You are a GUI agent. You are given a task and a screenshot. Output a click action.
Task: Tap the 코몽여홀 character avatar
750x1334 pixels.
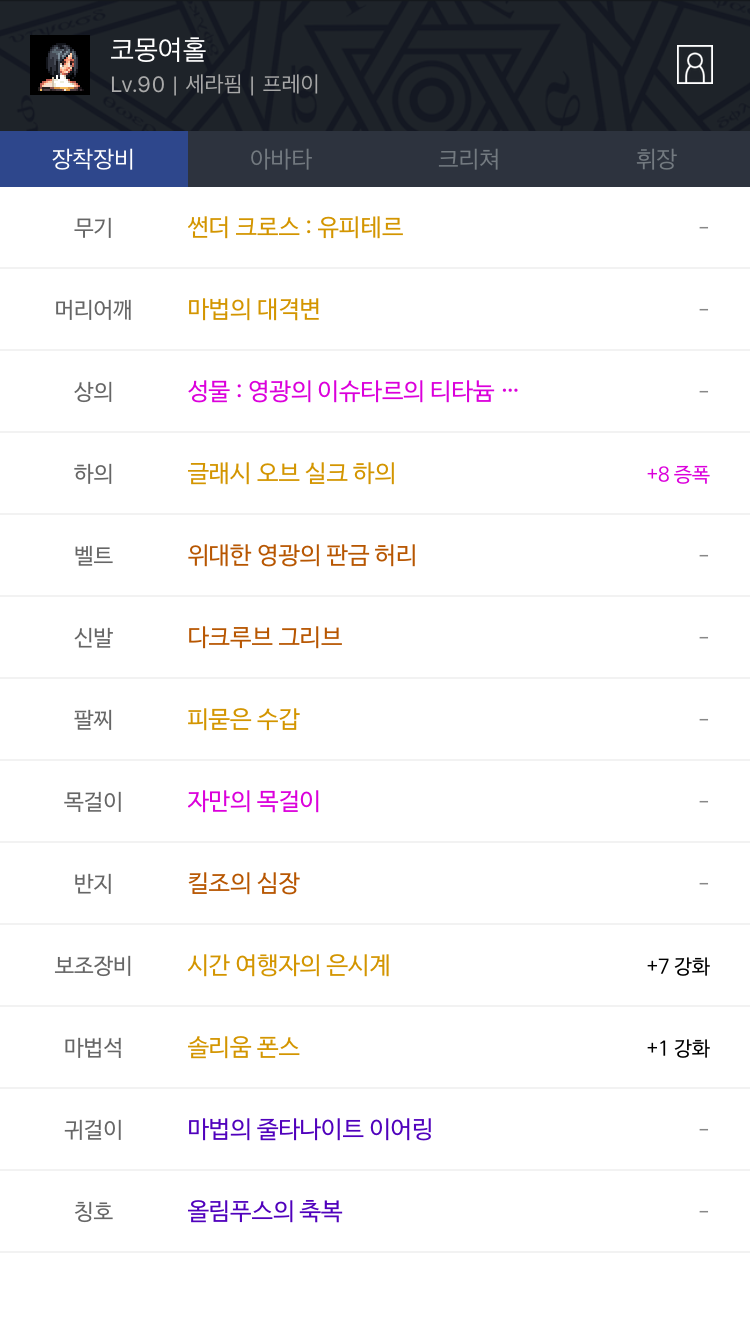(60, 65)
